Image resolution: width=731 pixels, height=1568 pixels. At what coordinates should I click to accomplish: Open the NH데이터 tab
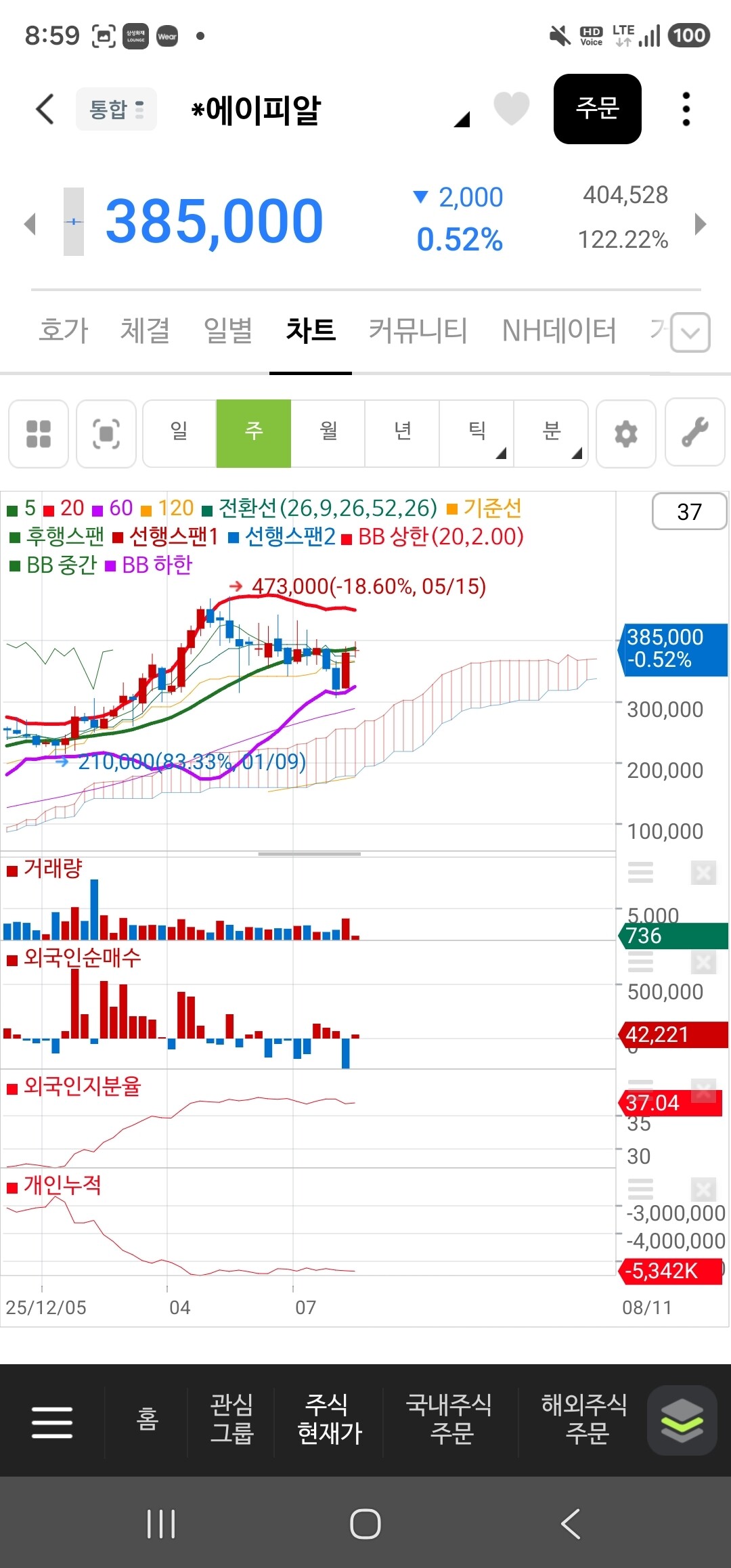coord(559,331)
